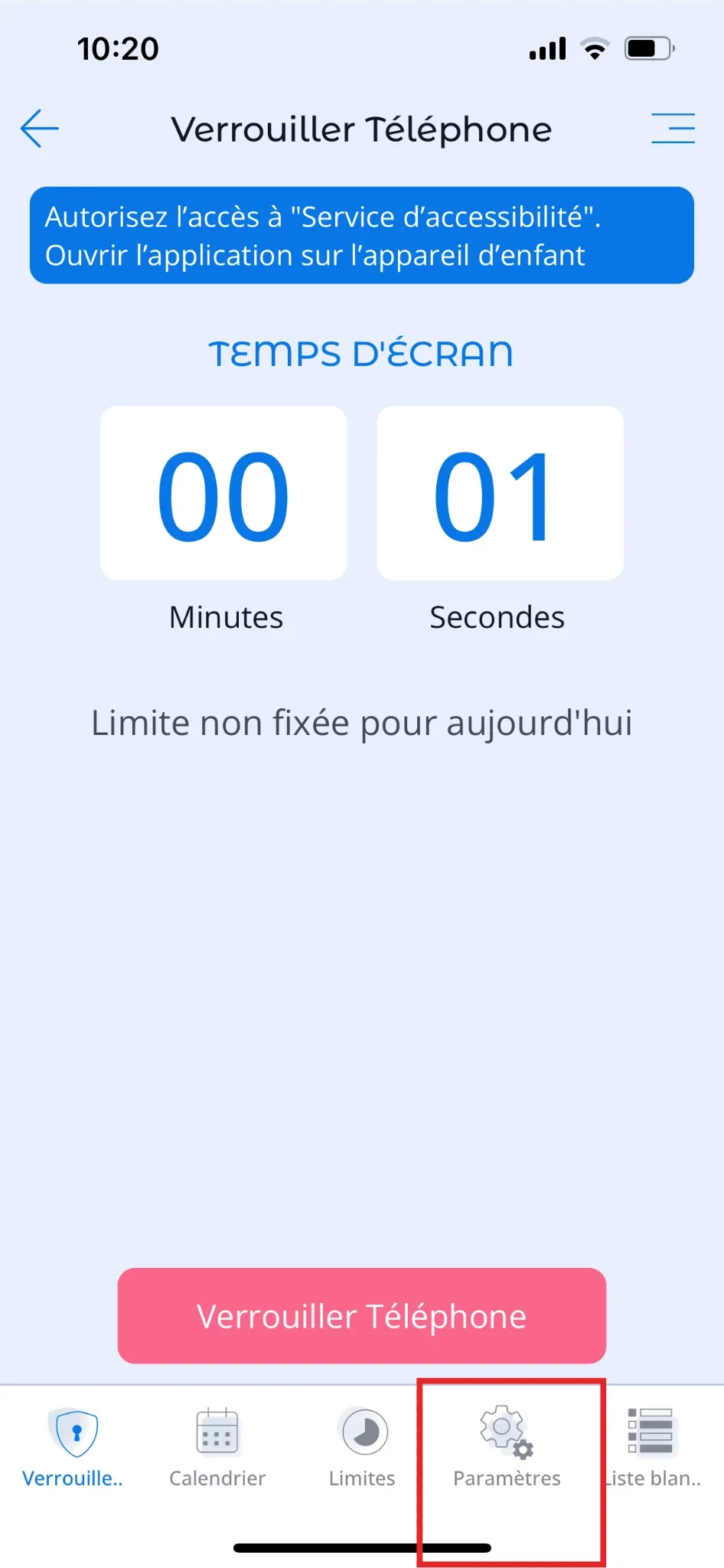The height and width of the screenshot is (1568, 724).
Task: Tap the pink Verrouiller Téléphone button
Action: pyautogui.click(x=361, y=1315)
